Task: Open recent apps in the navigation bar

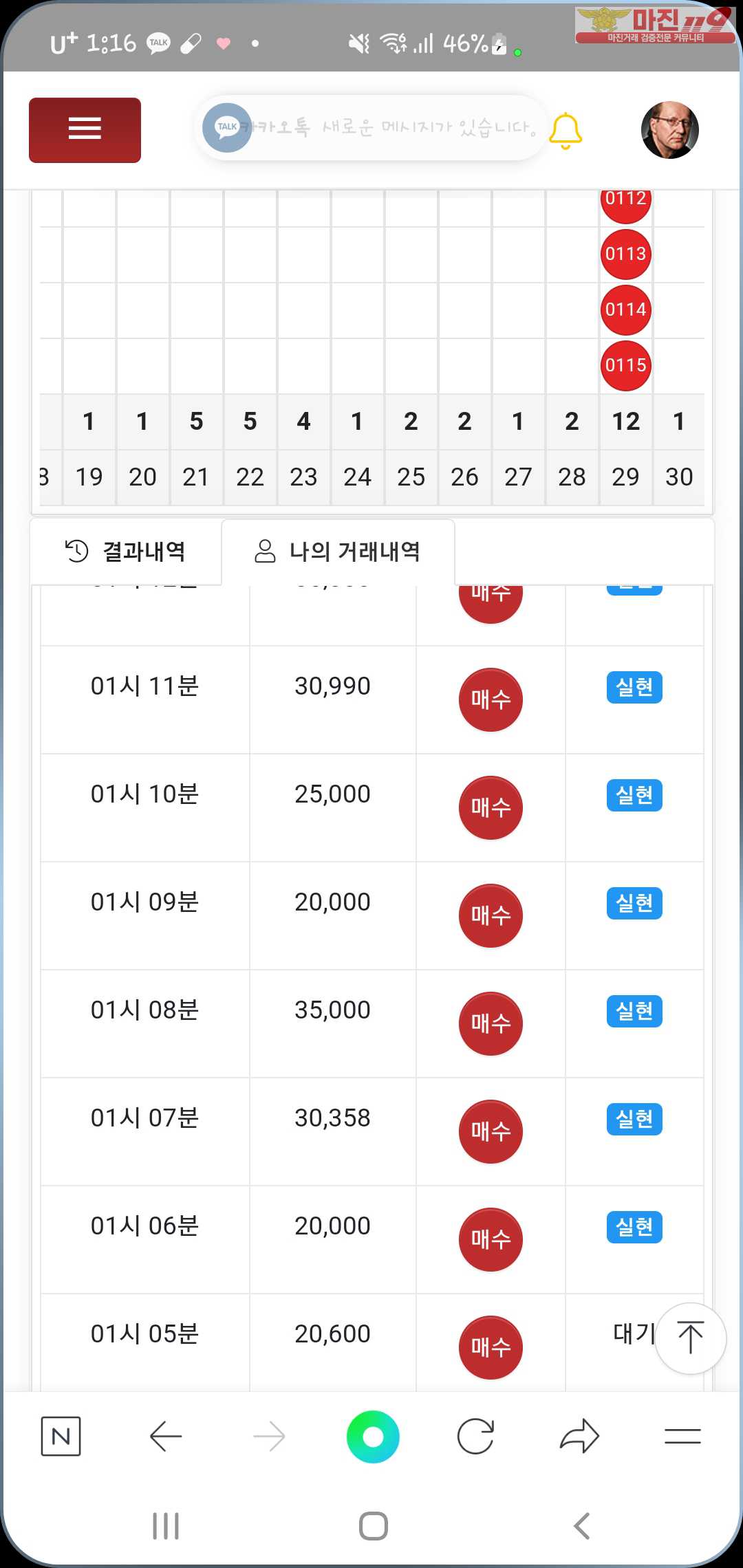Action: [x=166, y=1526]
